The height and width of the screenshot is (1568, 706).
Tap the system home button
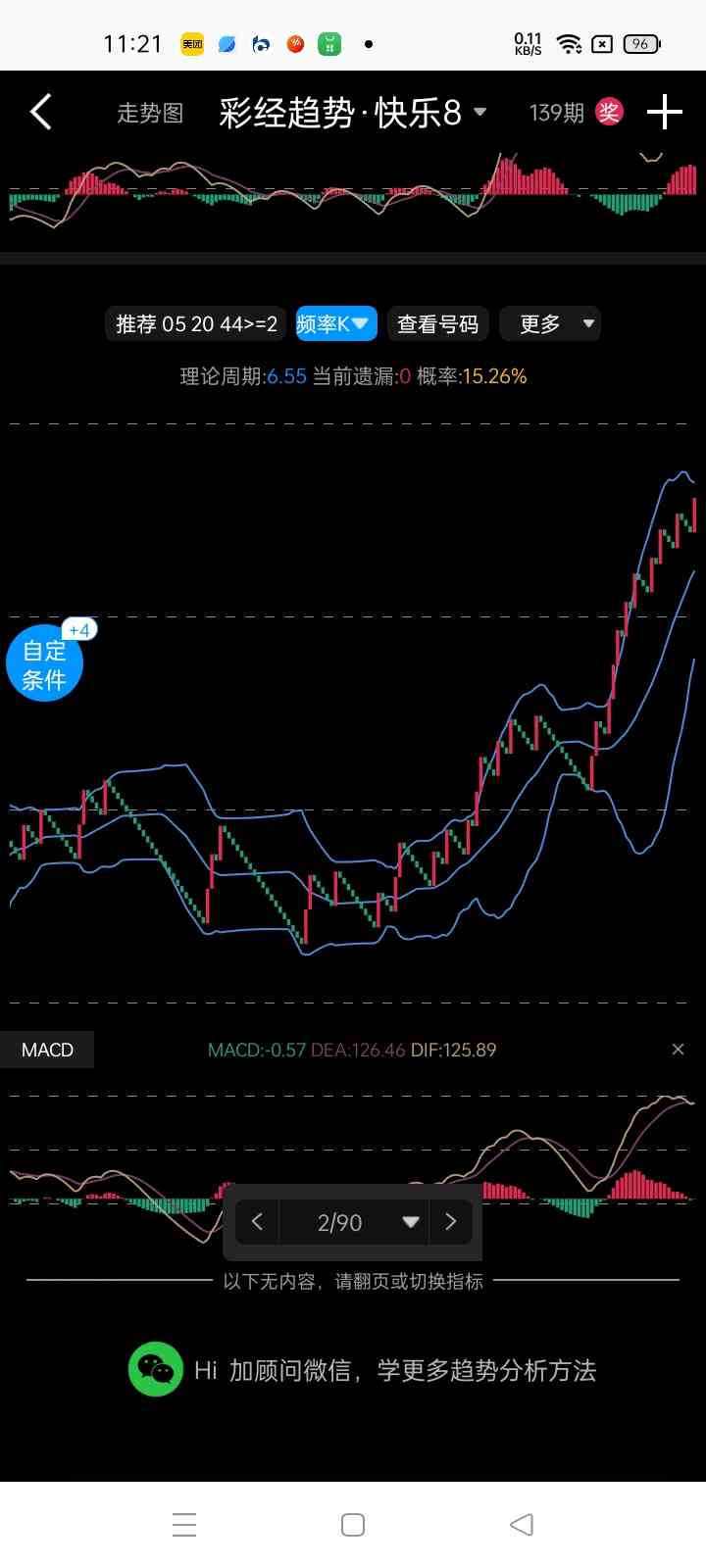[353, 1525]
